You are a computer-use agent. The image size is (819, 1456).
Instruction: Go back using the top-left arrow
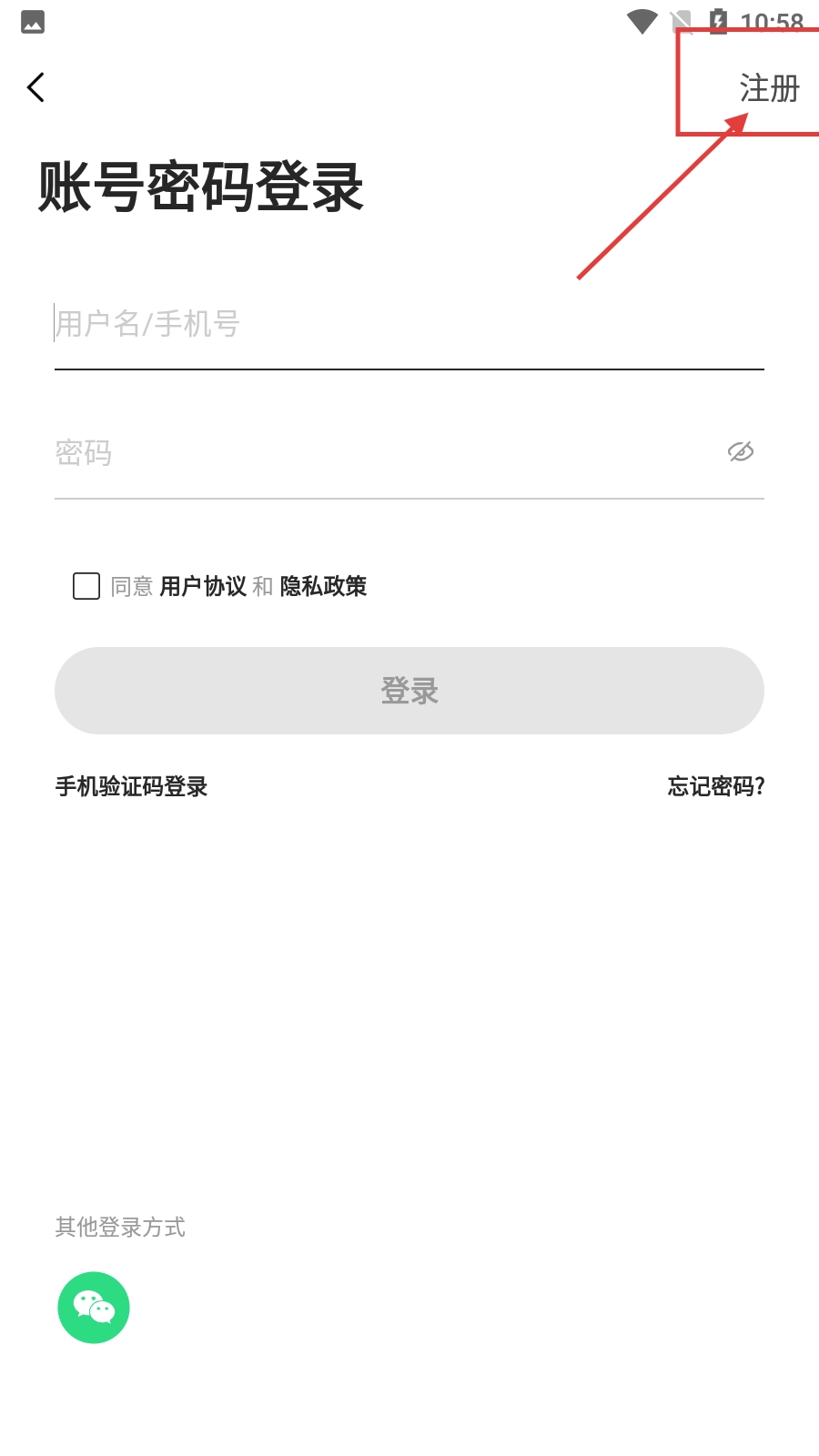[x=36, y=87]
